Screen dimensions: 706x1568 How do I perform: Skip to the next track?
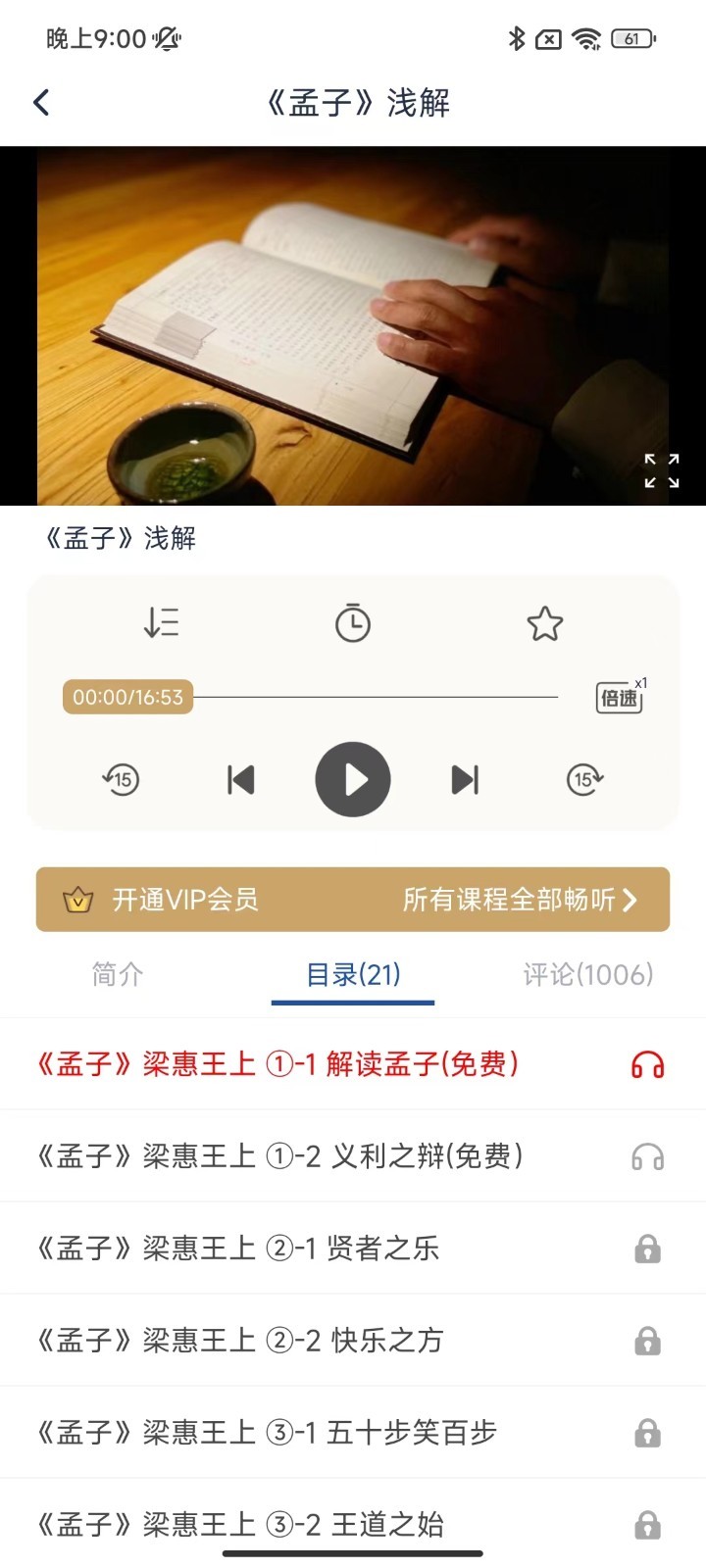[x=465, y=780]
